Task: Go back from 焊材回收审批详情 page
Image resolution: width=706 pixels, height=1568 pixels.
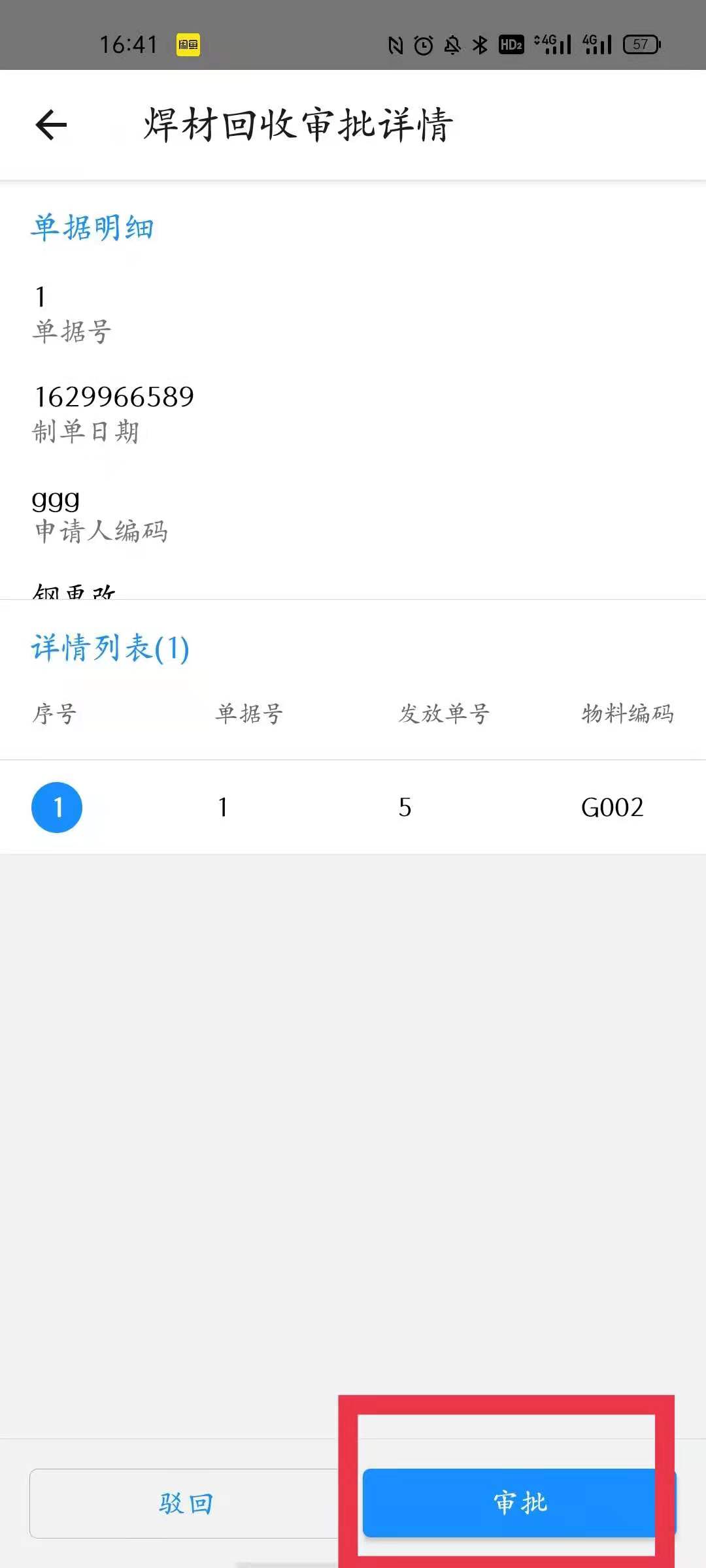Action: (52, 125)
